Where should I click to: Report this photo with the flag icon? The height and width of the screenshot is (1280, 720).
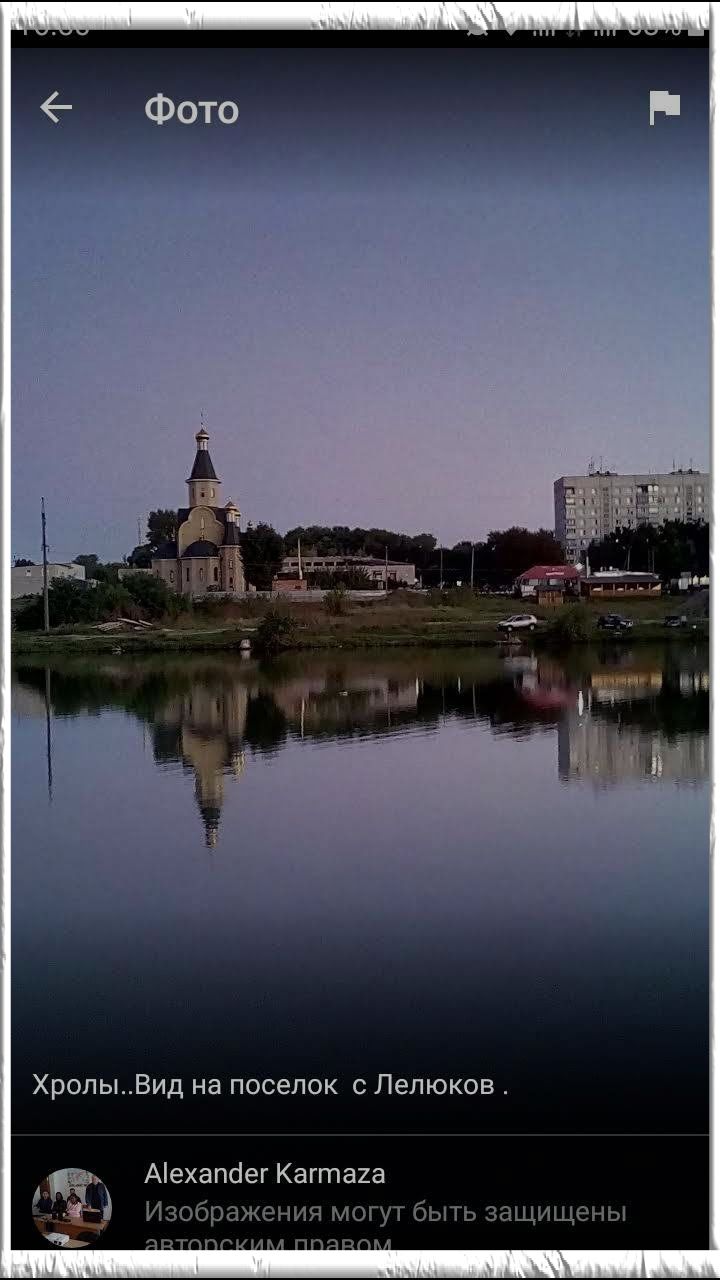(664, 108)
